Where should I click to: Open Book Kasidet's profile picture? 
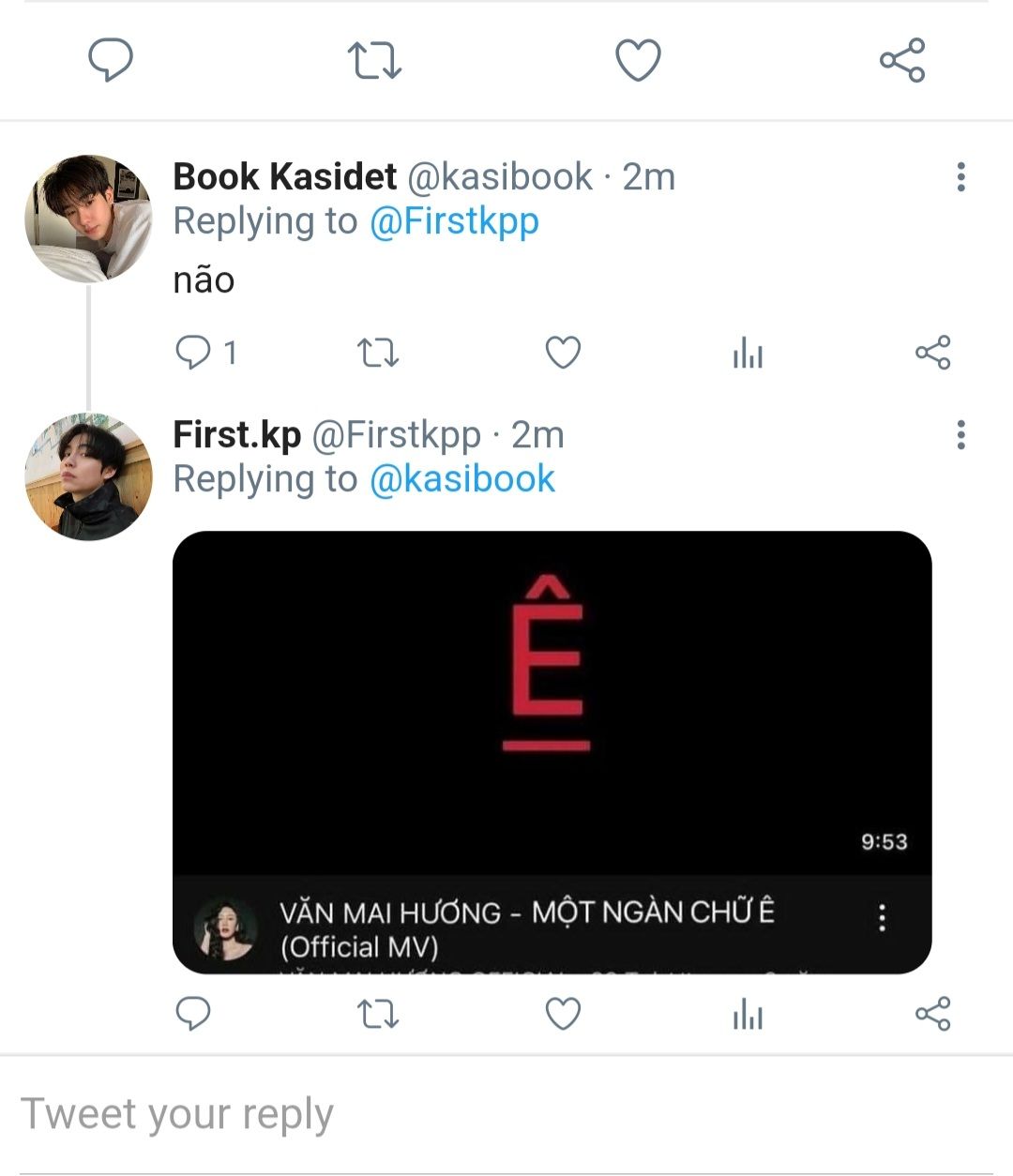pos(88,219)
